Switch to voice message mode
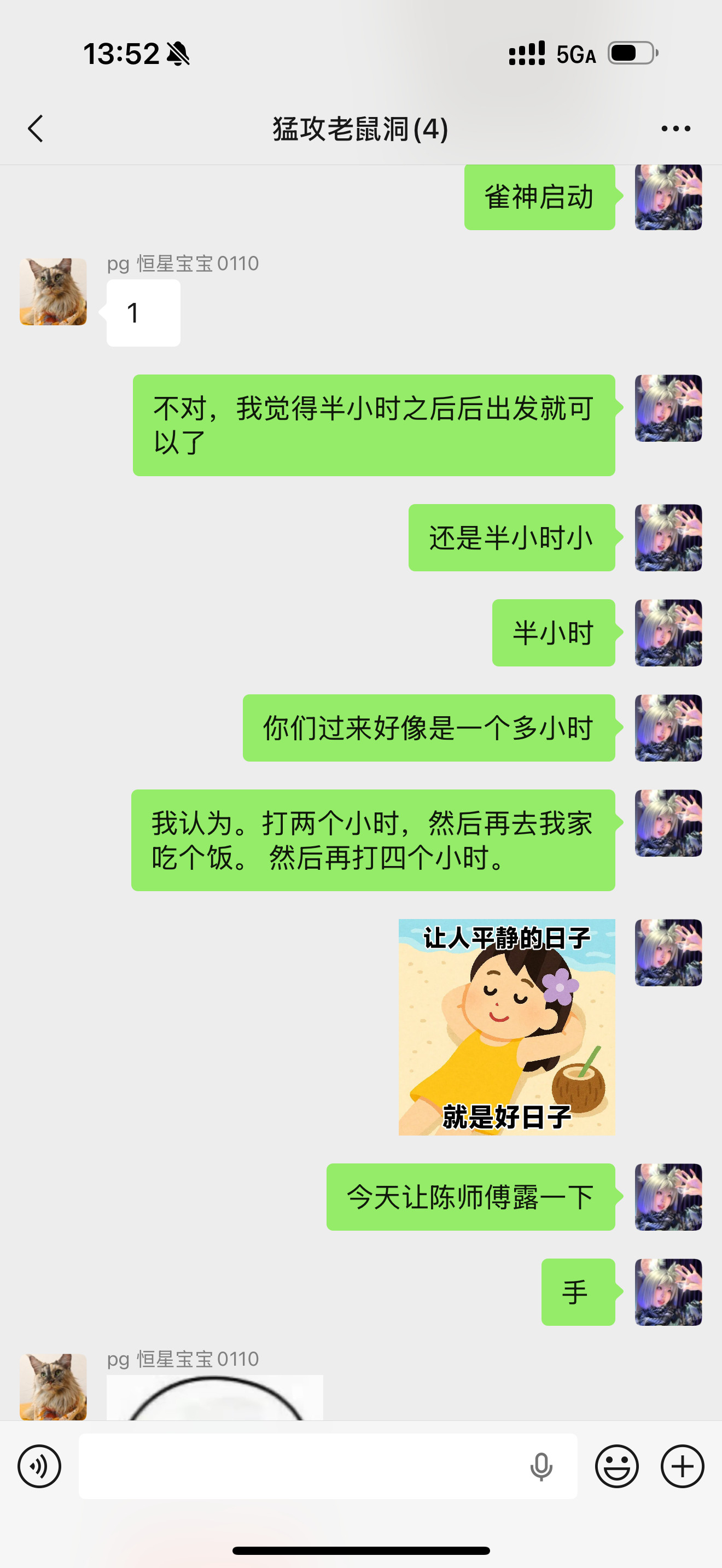 click(39, 1467)
